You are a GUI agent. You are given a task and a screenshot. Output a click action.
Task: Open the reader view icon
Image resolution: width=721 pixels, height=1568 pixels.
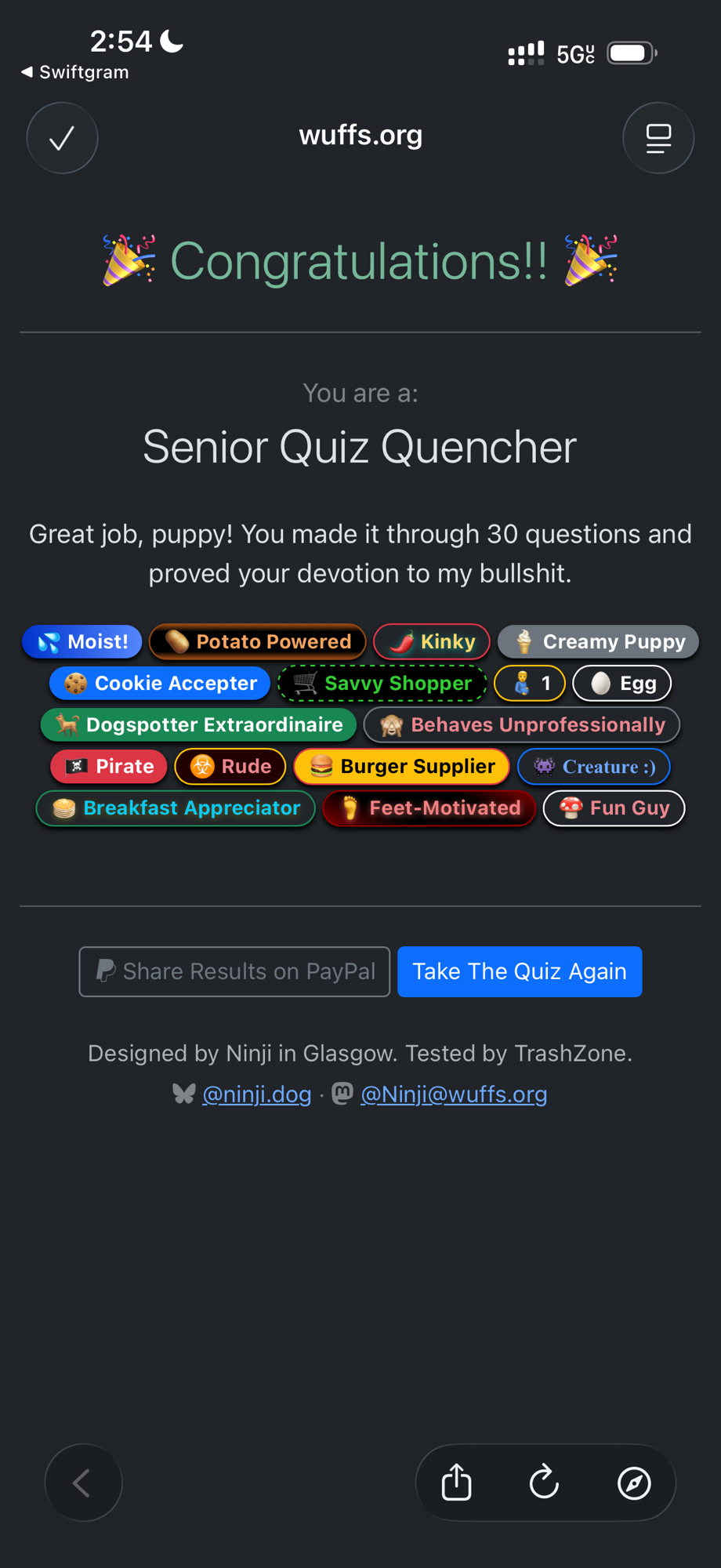pyautogui.click(x=658, y=138)
